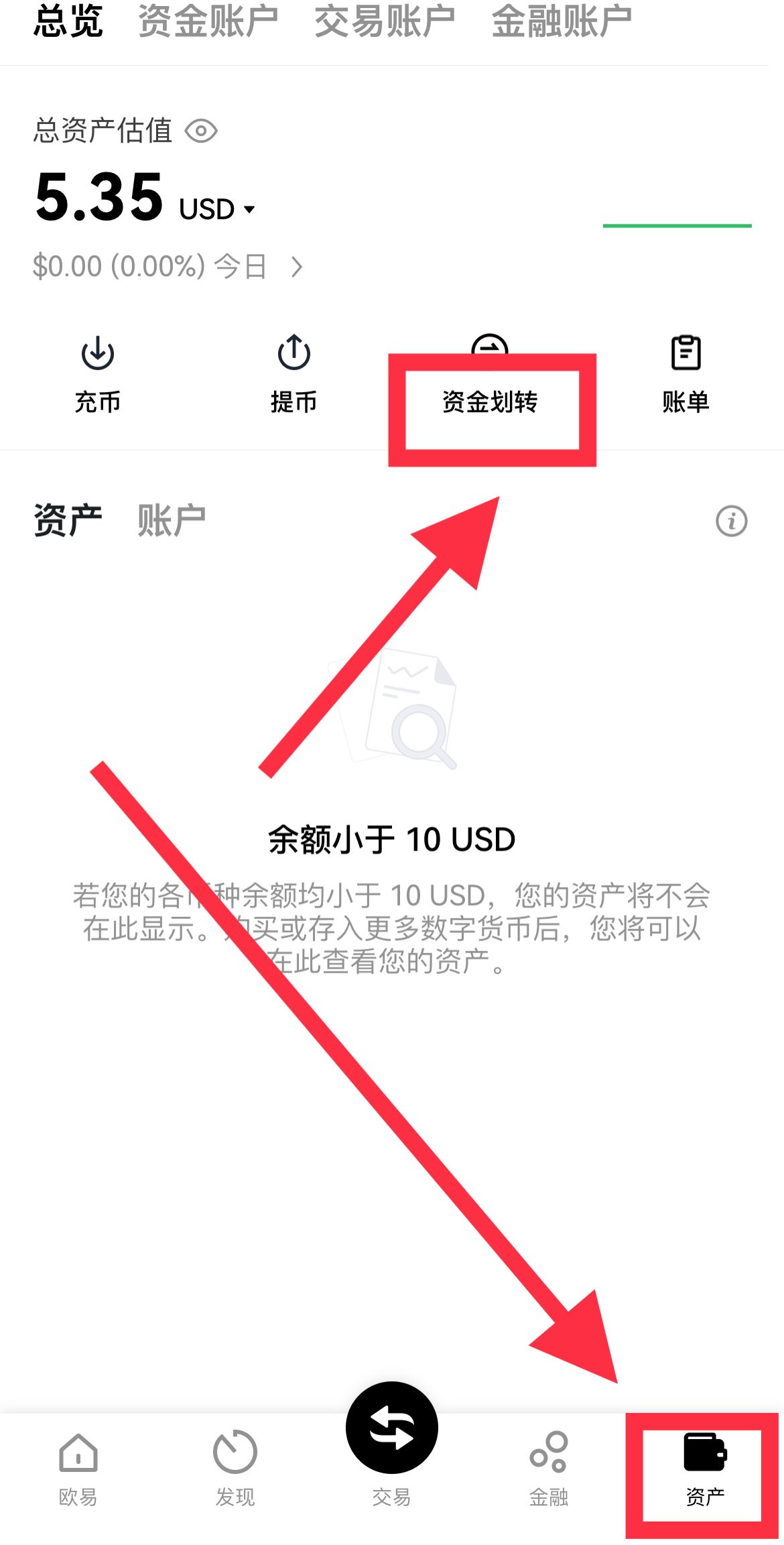
Task: Select the 总览 tab
Action: (68, 21)
